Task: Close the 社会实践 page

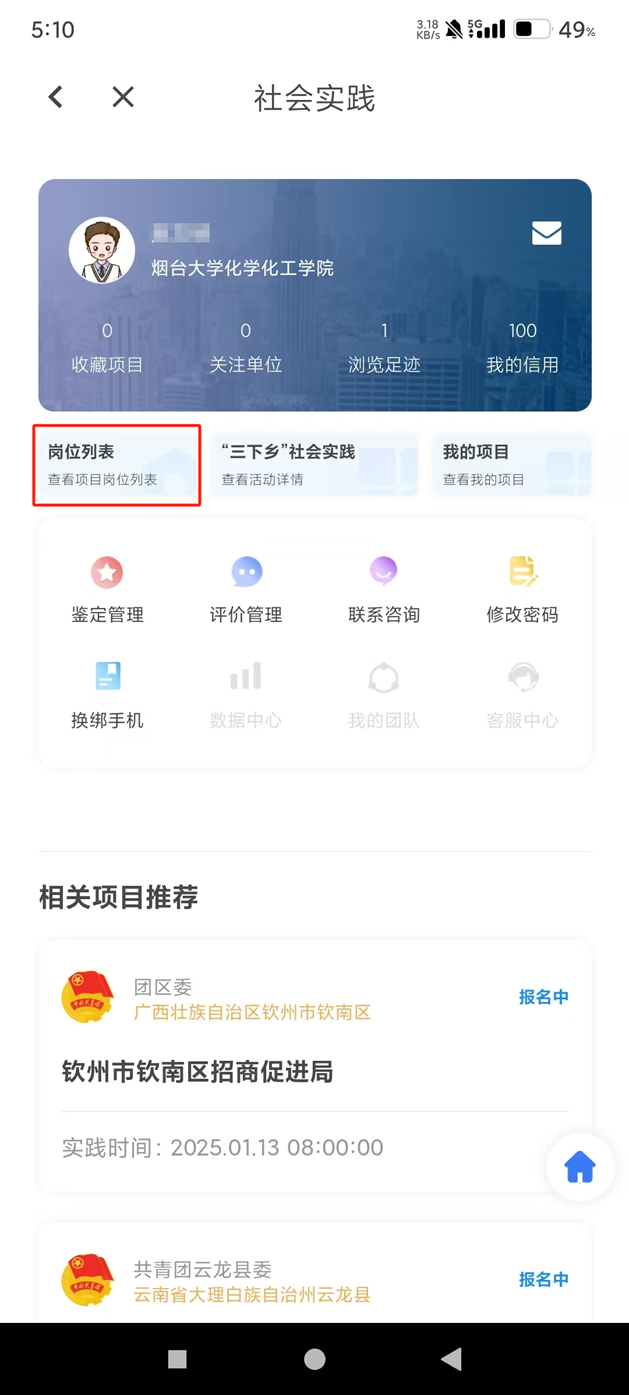Action: [x=123, y=97]
